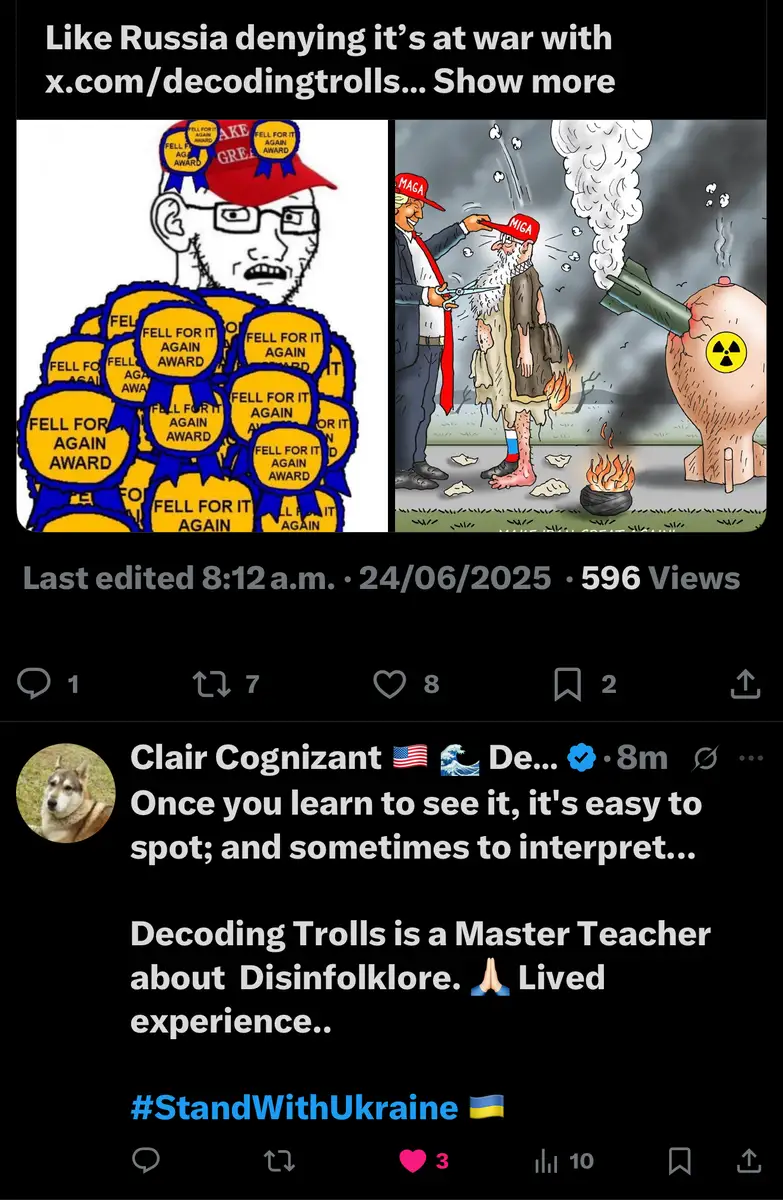Bookmark Clair Cognizant's reply
The image size is (783, 1200).
pos(680,1160)
